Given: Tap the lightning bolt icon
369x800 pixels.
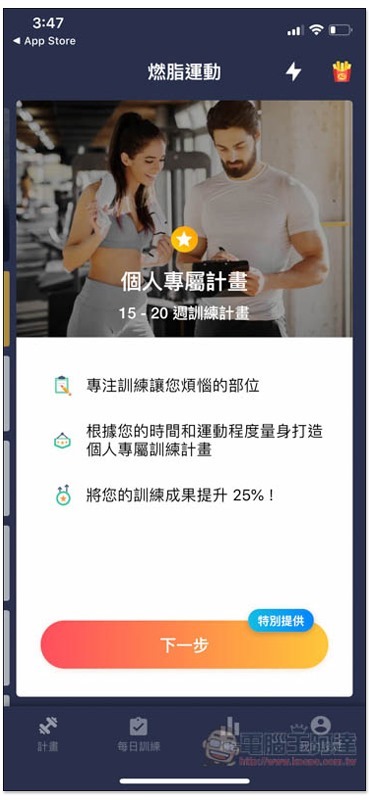Looking at the screenshot, I should (293, 71).
